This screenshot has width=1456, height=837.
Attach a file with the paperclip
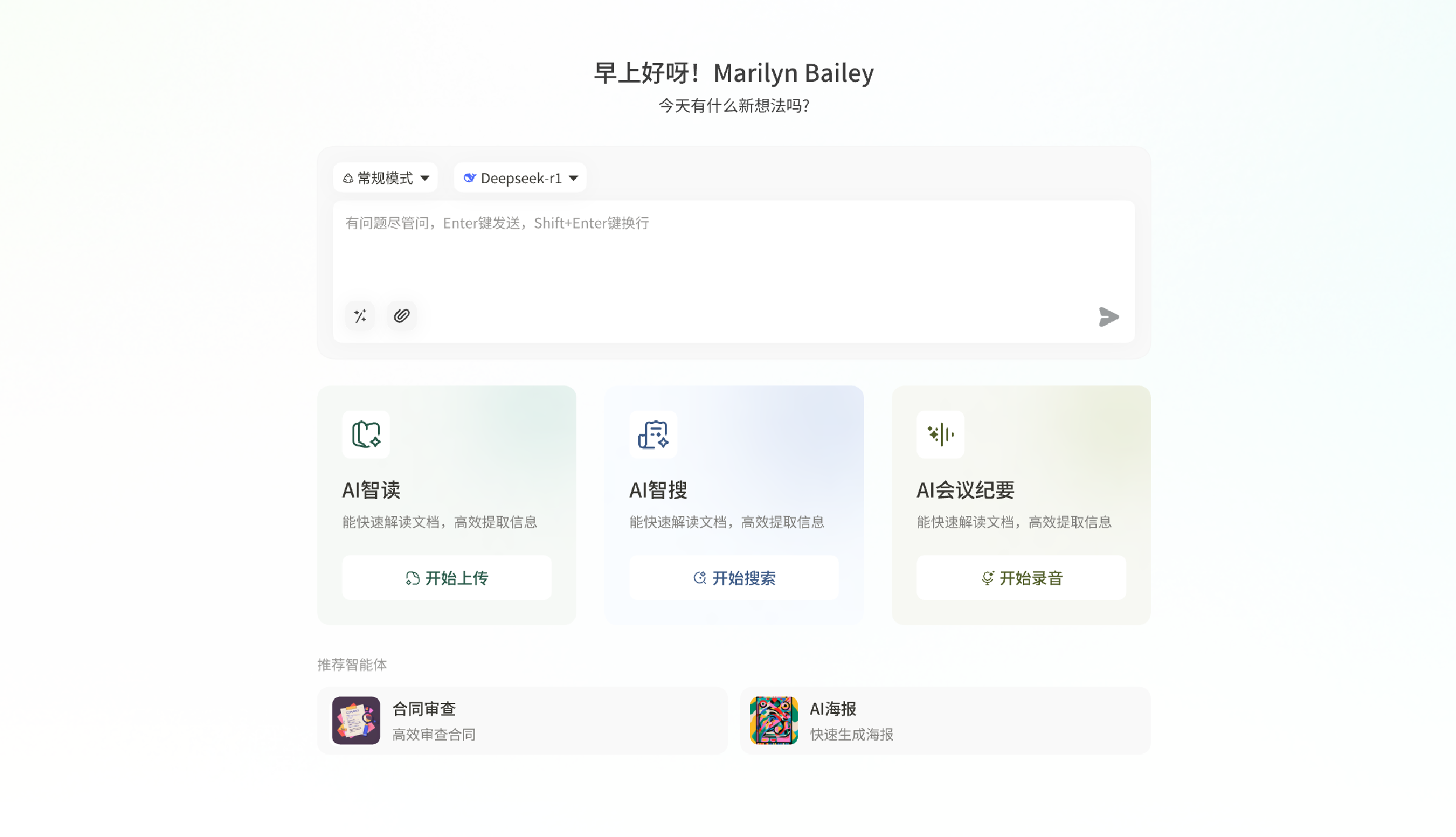click(402, 316)
